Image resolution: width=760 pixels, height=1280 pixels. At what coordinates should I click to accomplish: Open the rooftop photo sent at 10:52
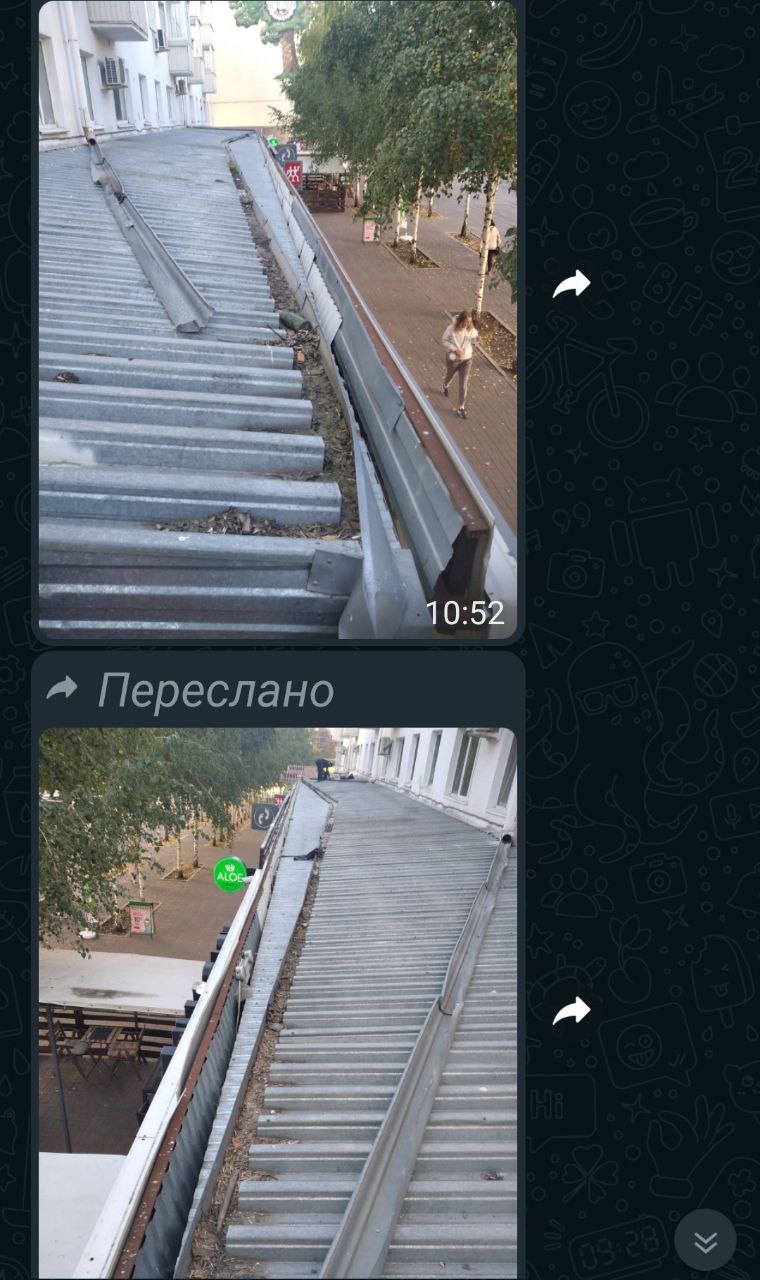click(x=277, y=320)
